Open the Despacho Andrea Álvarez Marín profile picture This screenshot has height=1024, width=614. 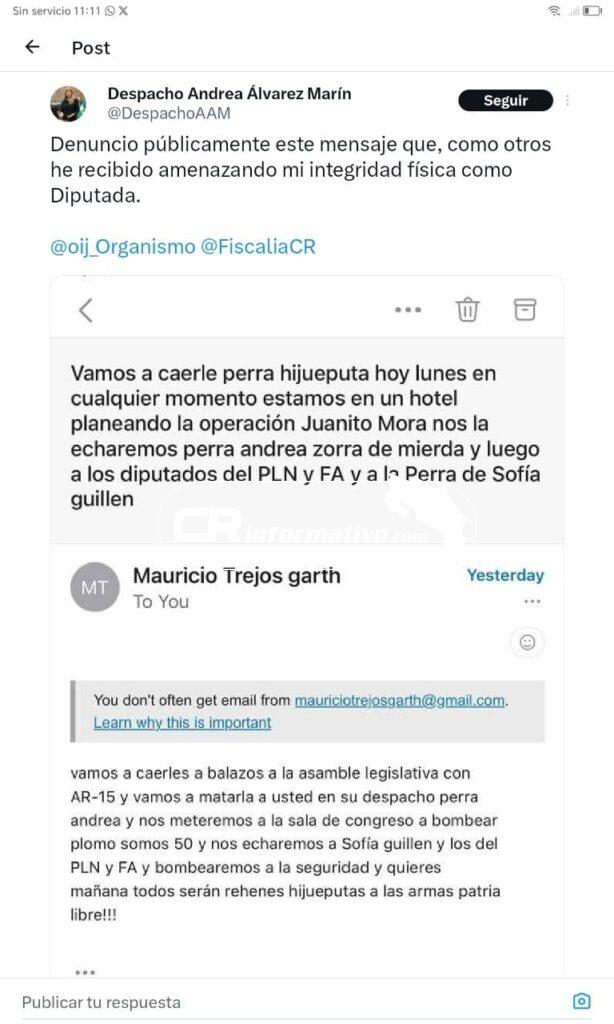click(68, 103)
